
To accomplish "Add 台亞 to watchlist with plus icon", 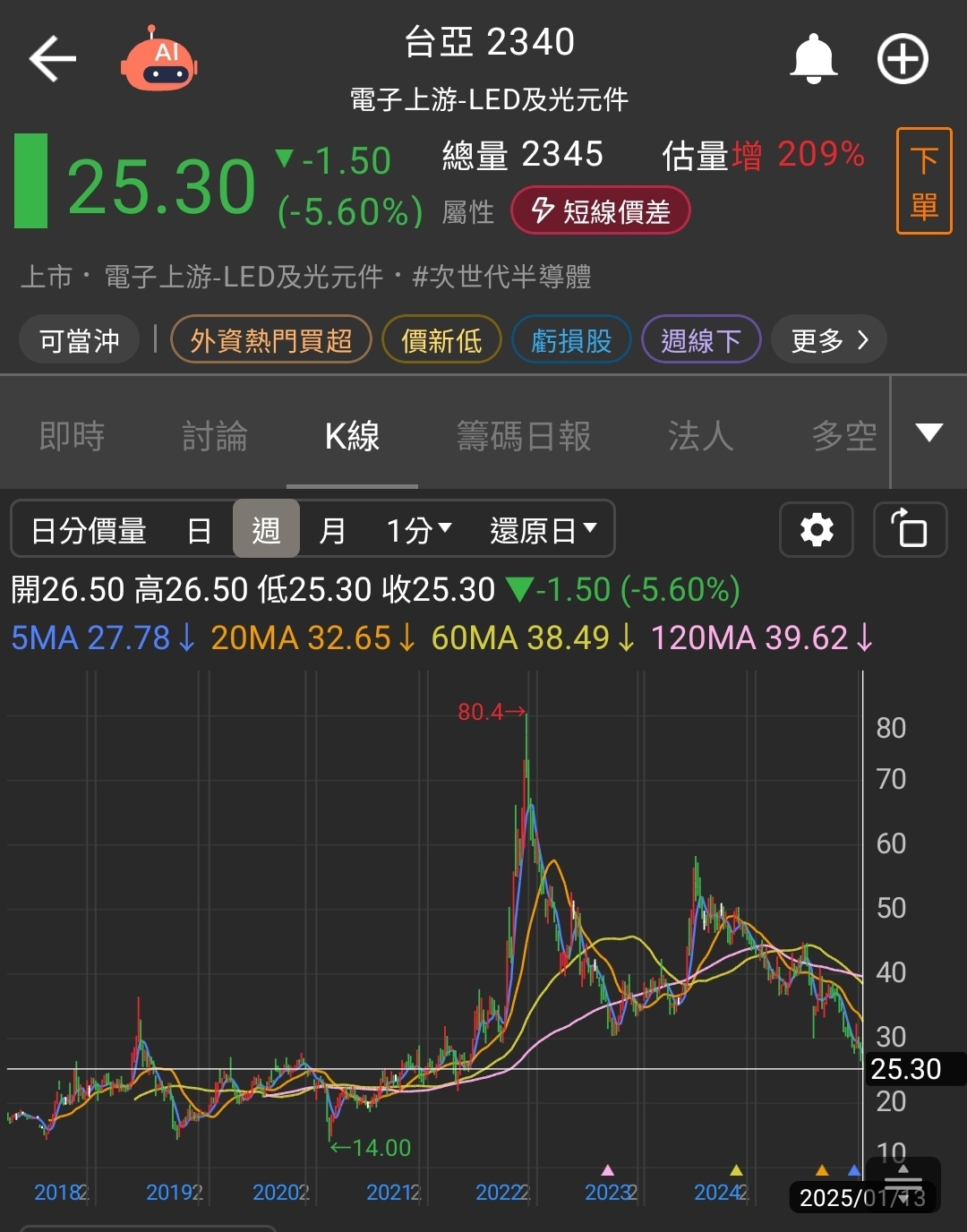I will [902, 60].
